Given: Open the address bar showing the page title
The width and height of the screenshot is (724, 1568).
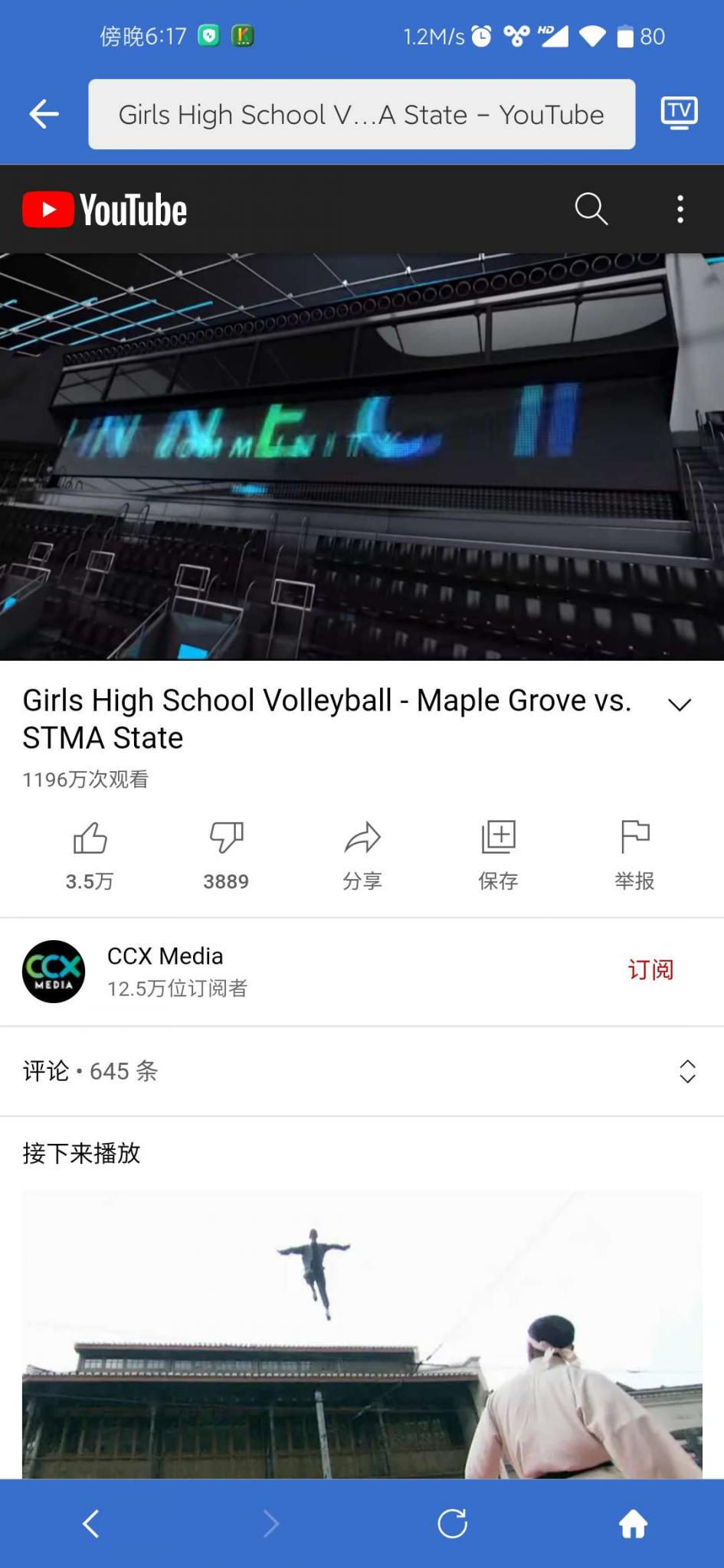Looking at the screenshot, I should [x=361, y=114].
